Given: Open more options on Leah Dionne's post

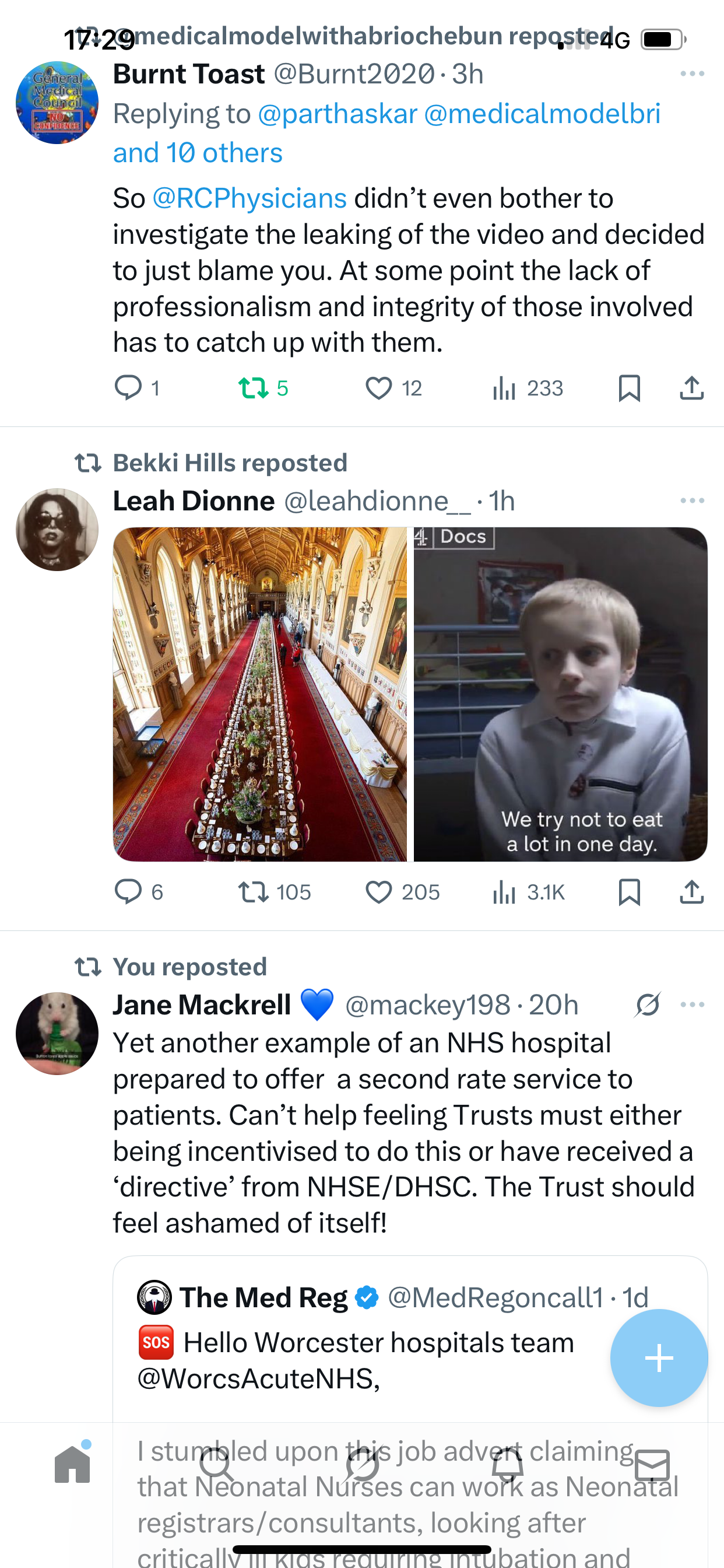Looking at the screenshot, I should click(x=693, y=501).
